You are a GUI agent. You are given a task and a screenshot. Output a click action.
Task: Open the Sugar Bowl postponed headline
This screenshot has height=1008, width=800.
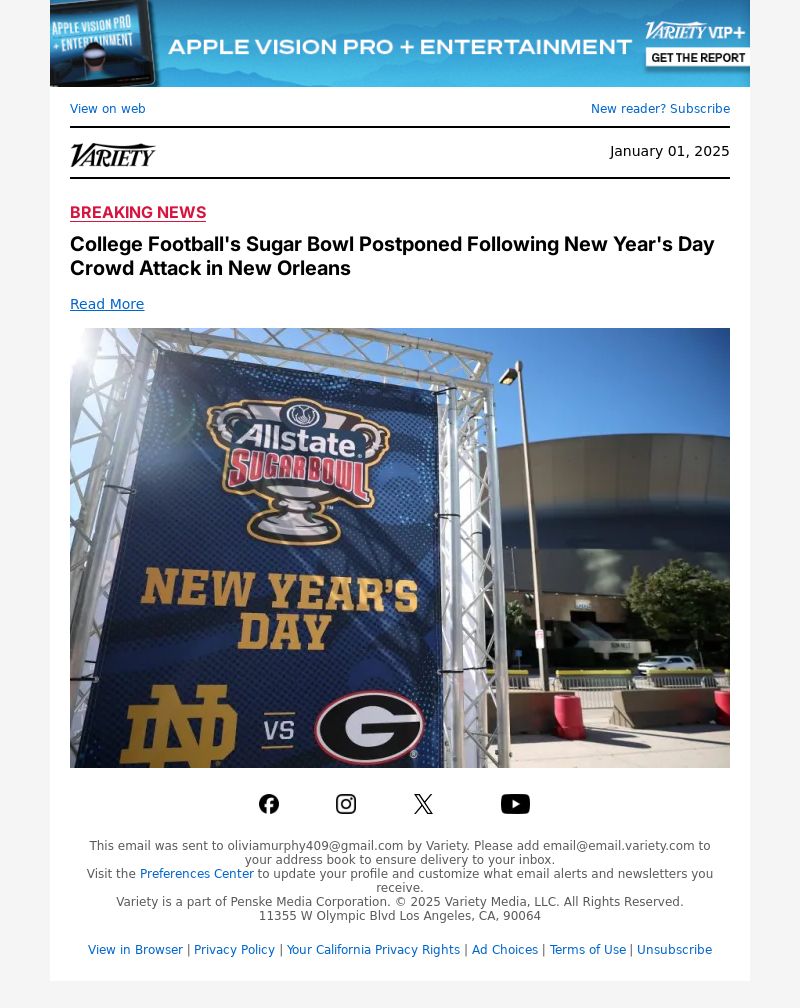392,256
